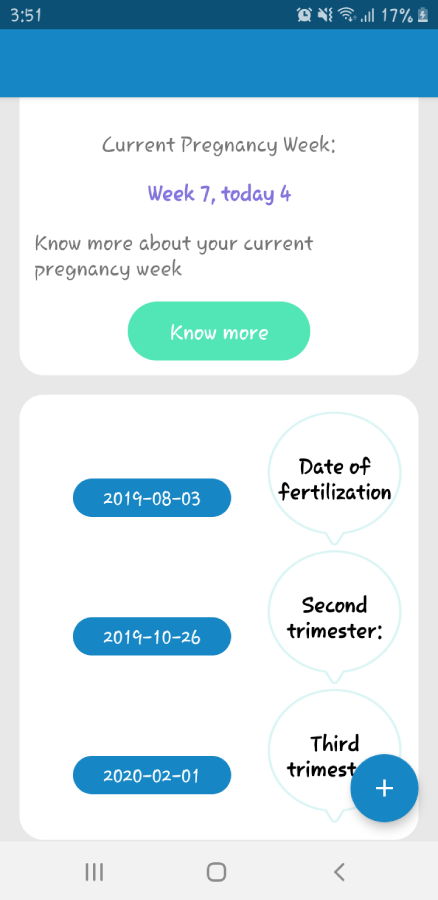
Task: Open recent apps from the navigation bar
Action: coord(94,872)
